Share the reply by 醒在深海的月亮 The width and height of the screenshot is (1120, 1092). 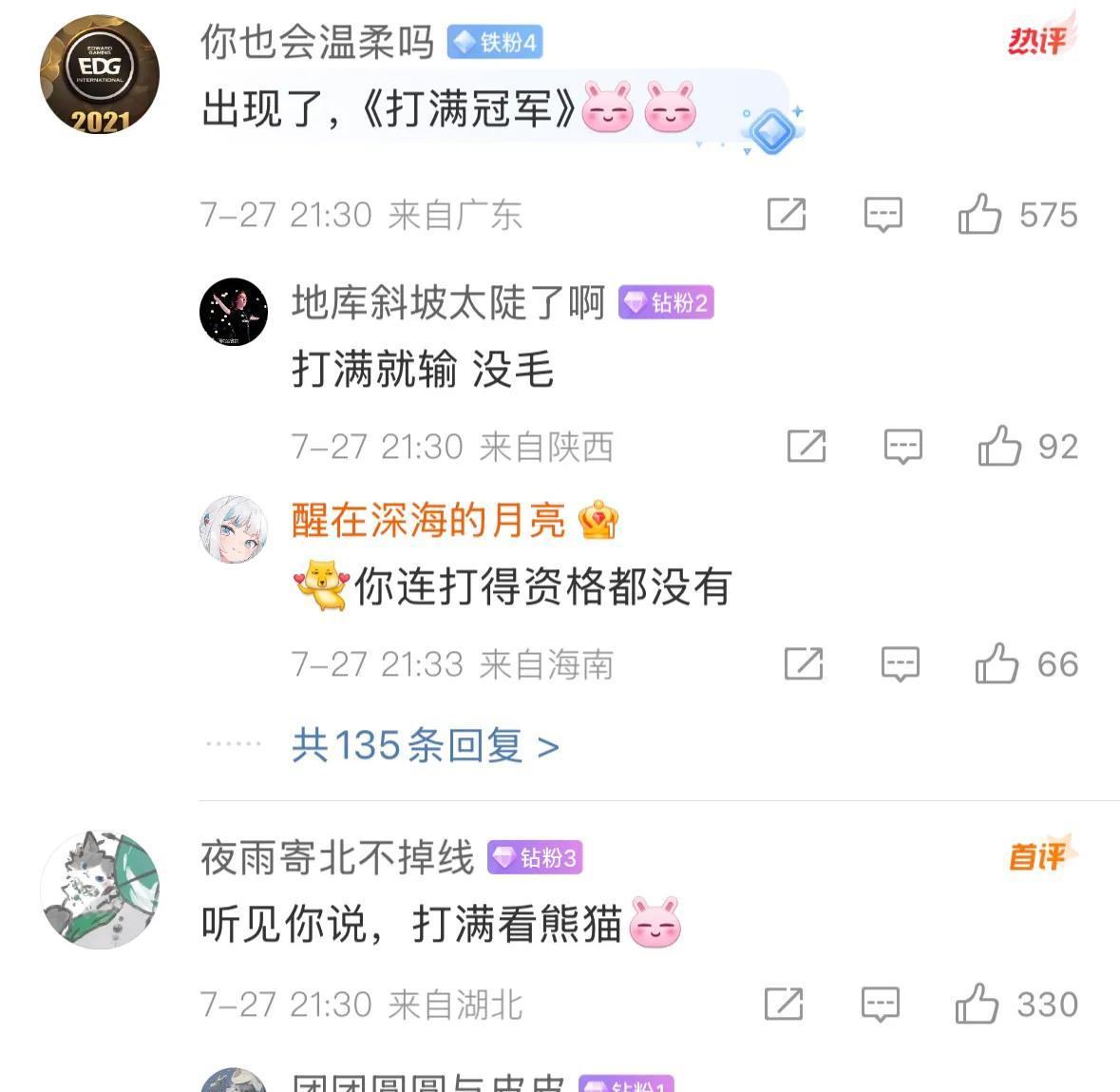(803, 663)
